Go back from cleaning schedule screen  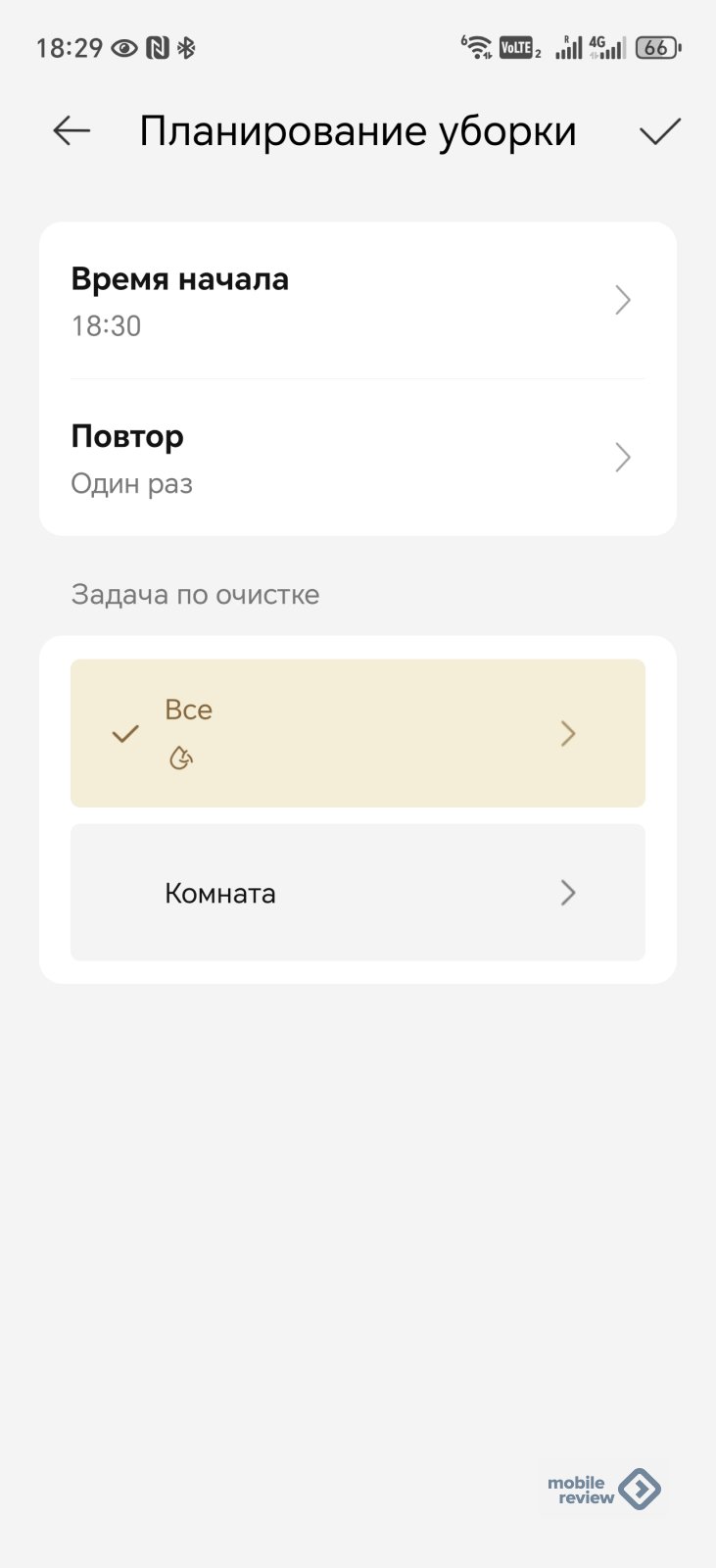72,130
